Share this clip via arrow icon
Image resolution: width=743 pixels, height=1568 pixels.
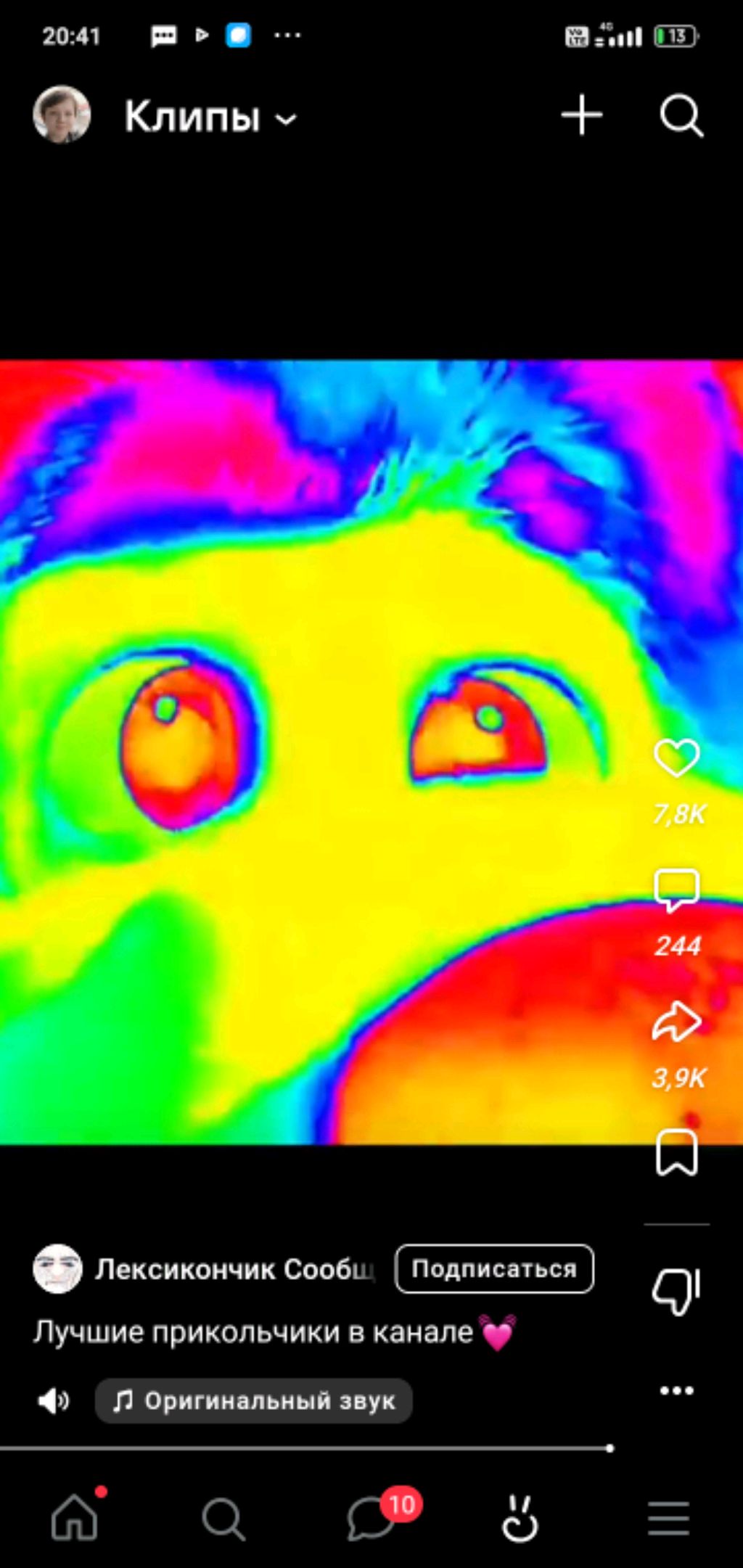(x=676, y=1022)
